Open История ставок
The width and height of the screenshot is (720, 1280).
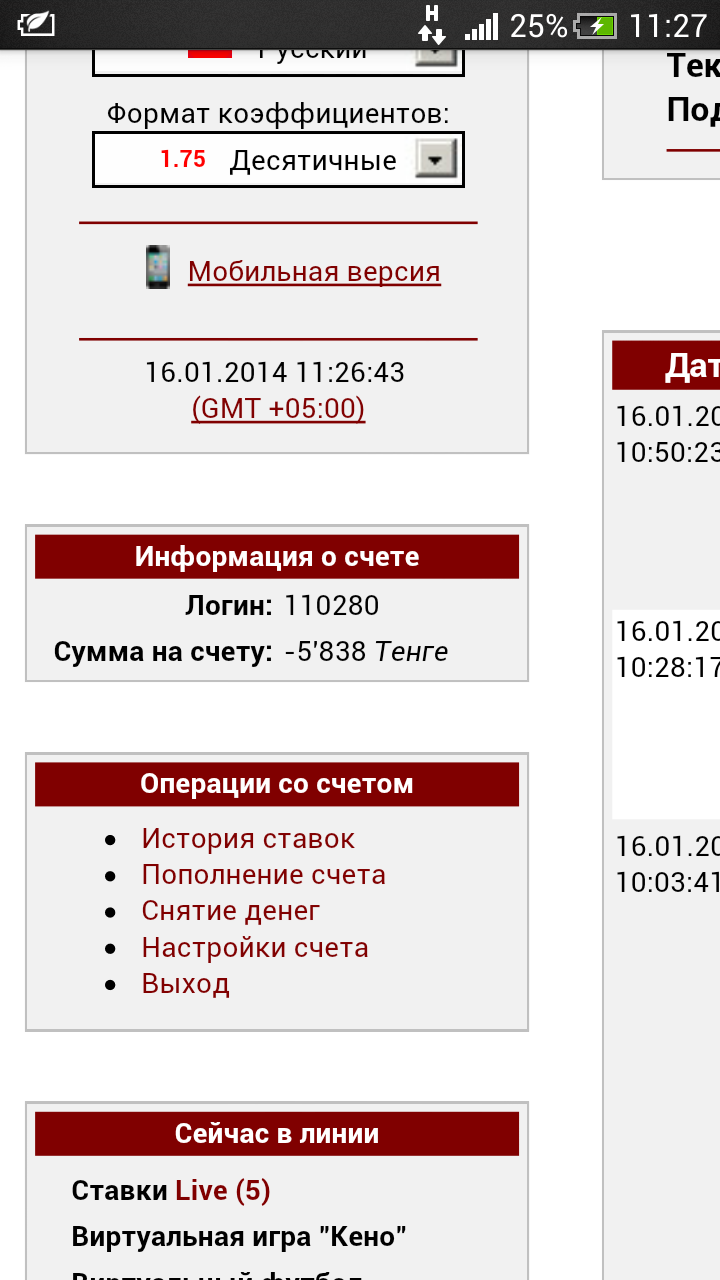click(248, 839)
